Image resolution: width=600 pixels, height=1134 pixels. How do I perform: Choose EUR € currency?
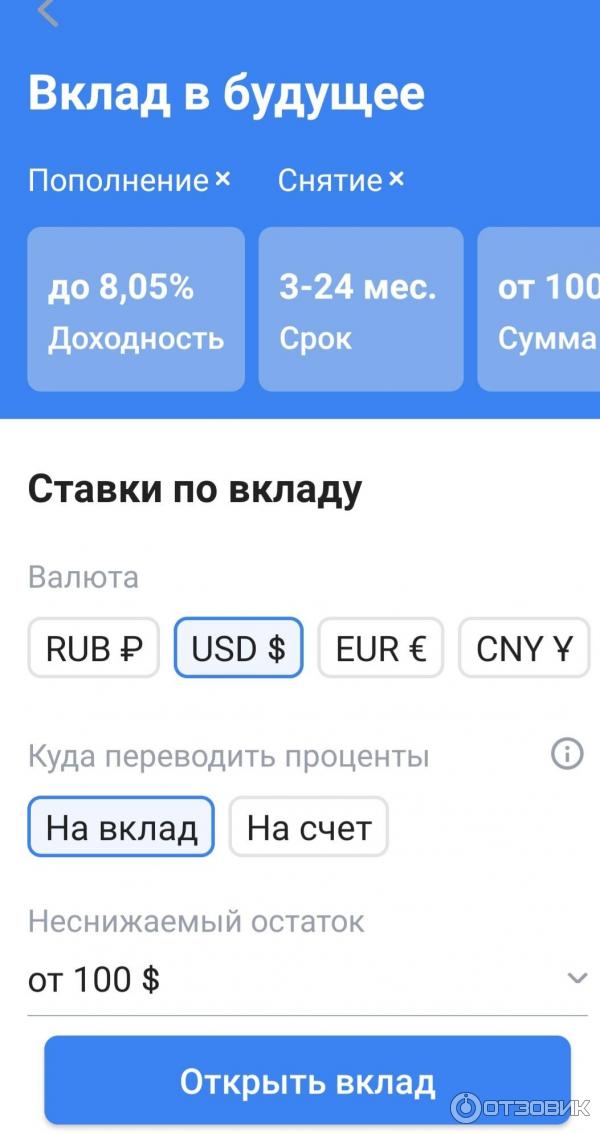point(380,649)
